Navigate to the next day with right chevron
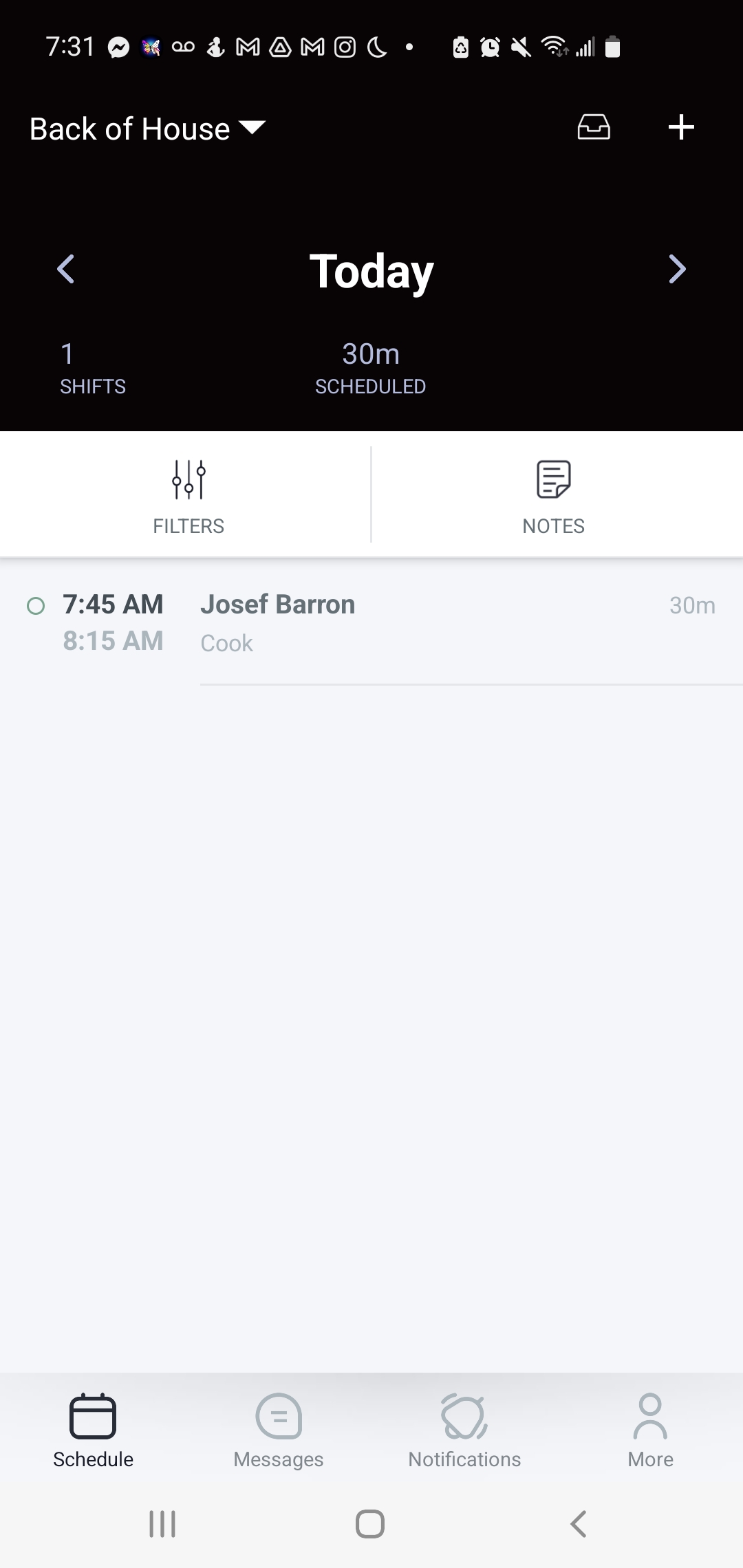Screen dimensions: 743x1568 click(676, 270)
